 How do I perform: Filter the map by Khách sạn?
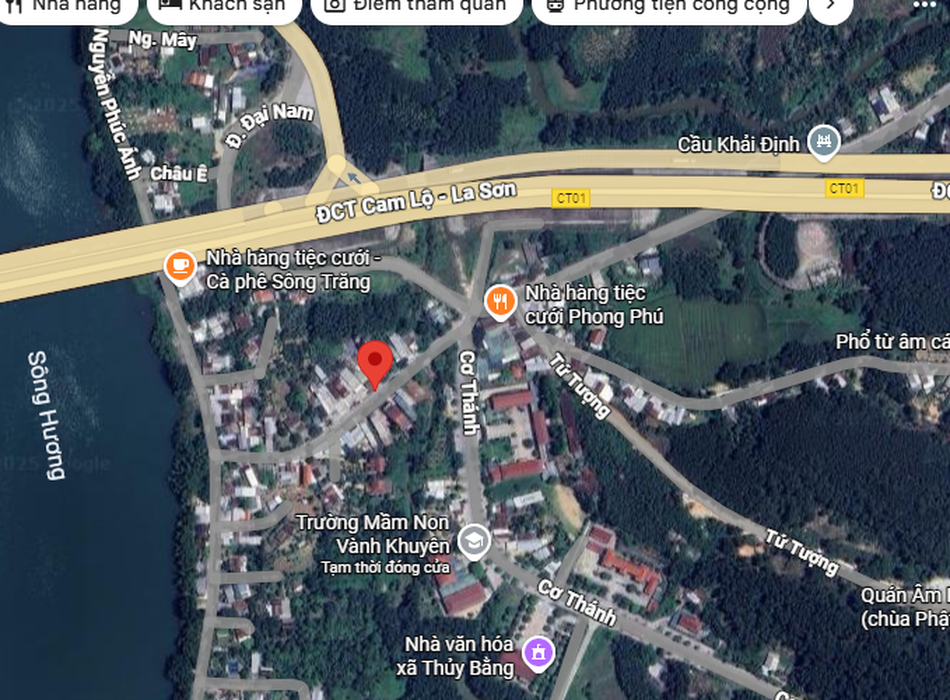coord(222,8)
